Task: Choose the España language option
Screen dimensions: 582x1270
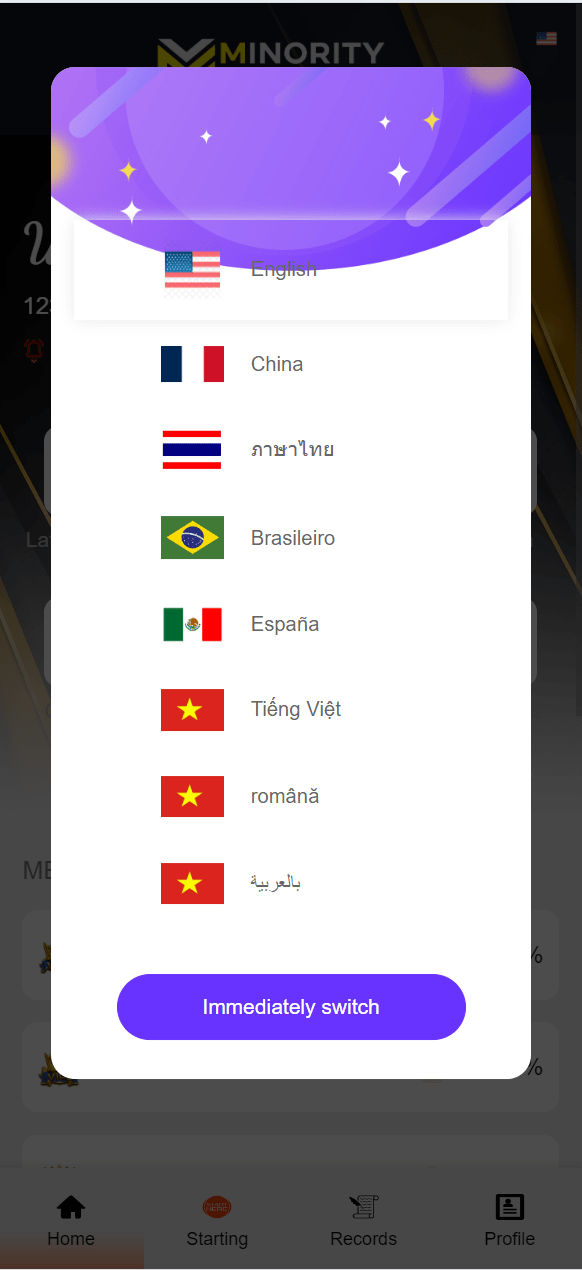Action: click(291, 624)
